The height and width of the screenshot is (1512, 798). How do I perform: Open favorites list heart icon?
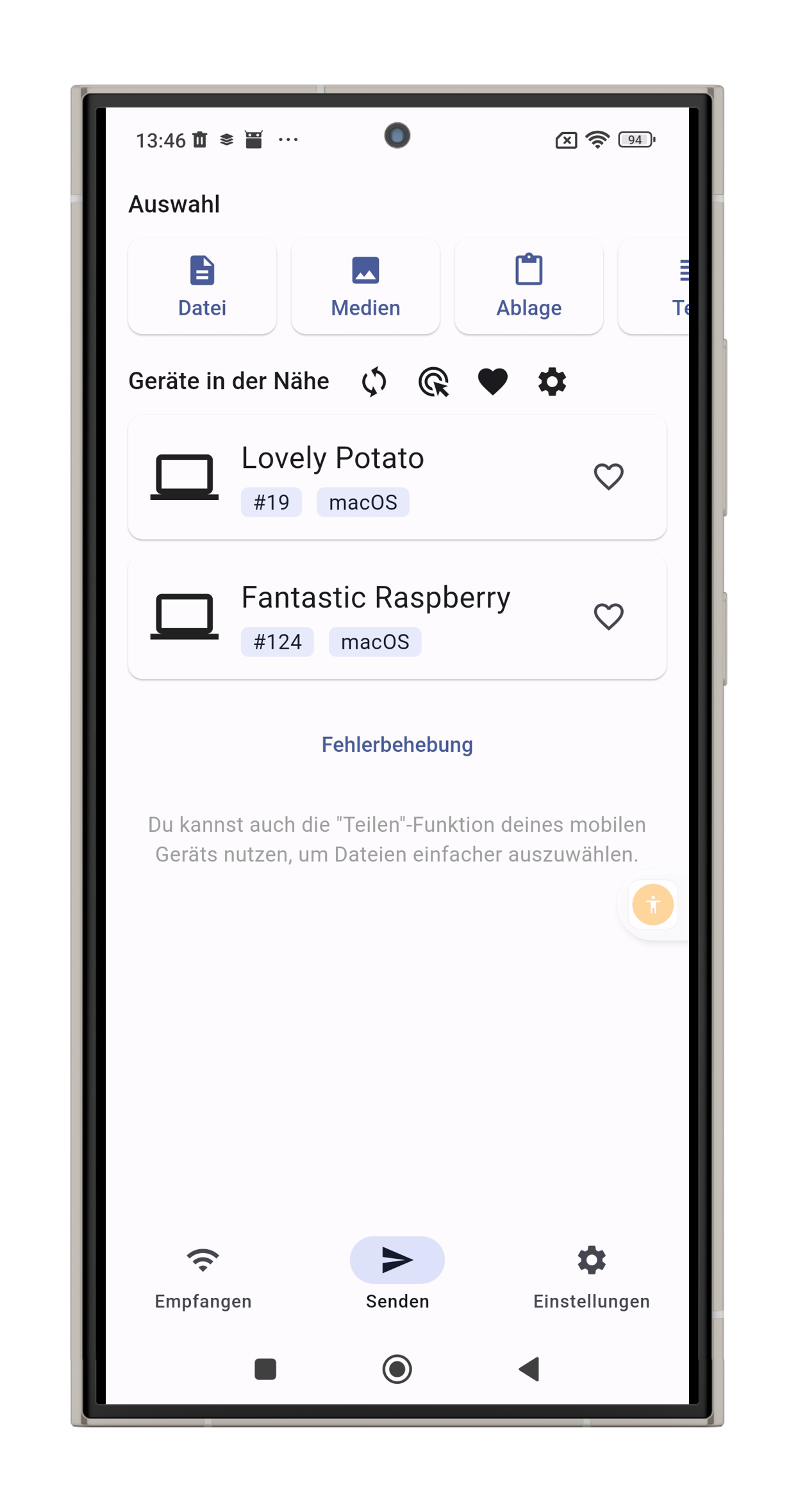(x=492, y=382)
